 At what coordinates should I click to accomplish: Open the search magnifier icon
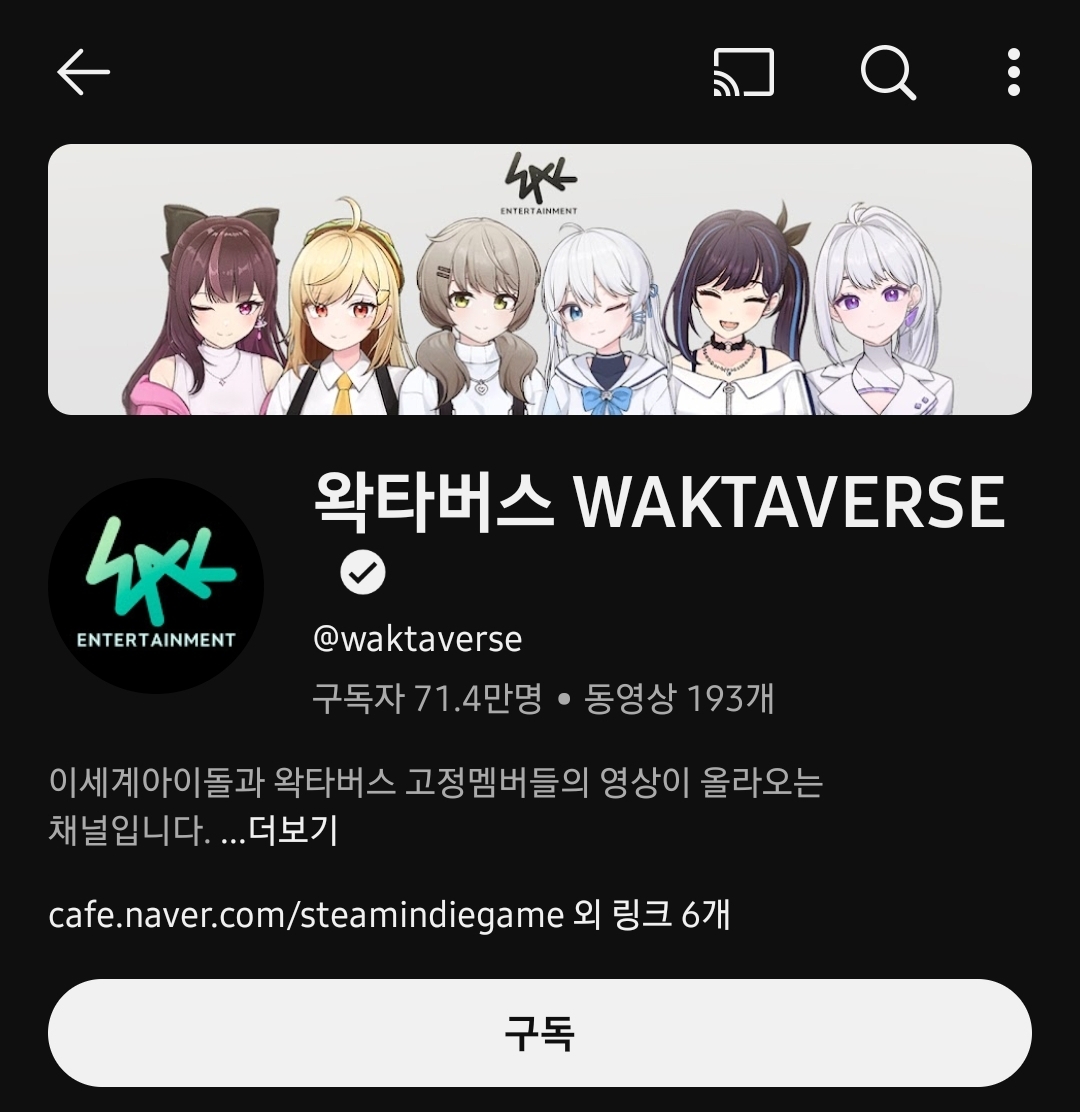pos(887,73)
